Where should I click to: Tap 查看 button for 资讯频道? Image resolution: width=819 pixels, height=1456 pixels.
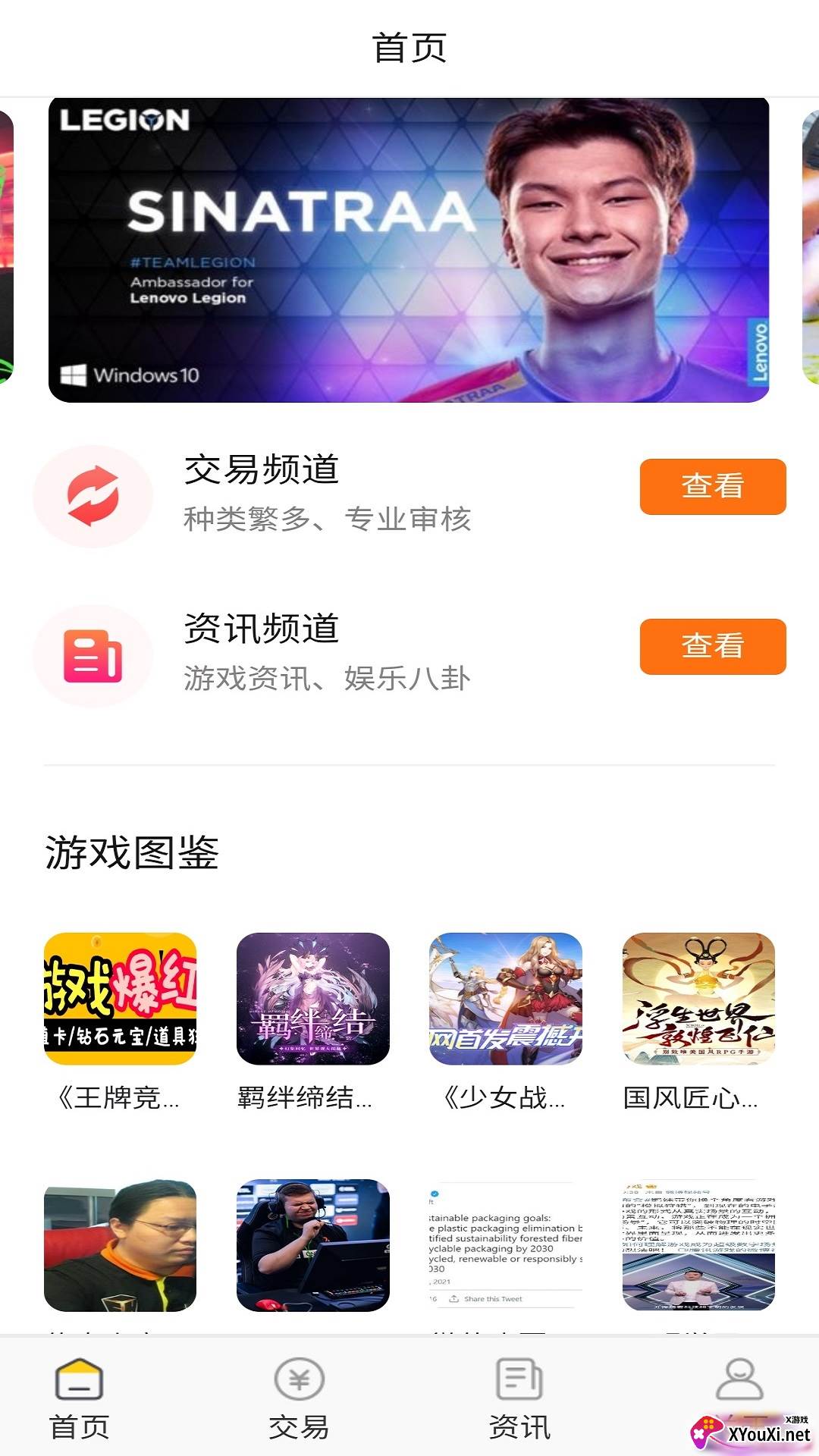point(712,646)
